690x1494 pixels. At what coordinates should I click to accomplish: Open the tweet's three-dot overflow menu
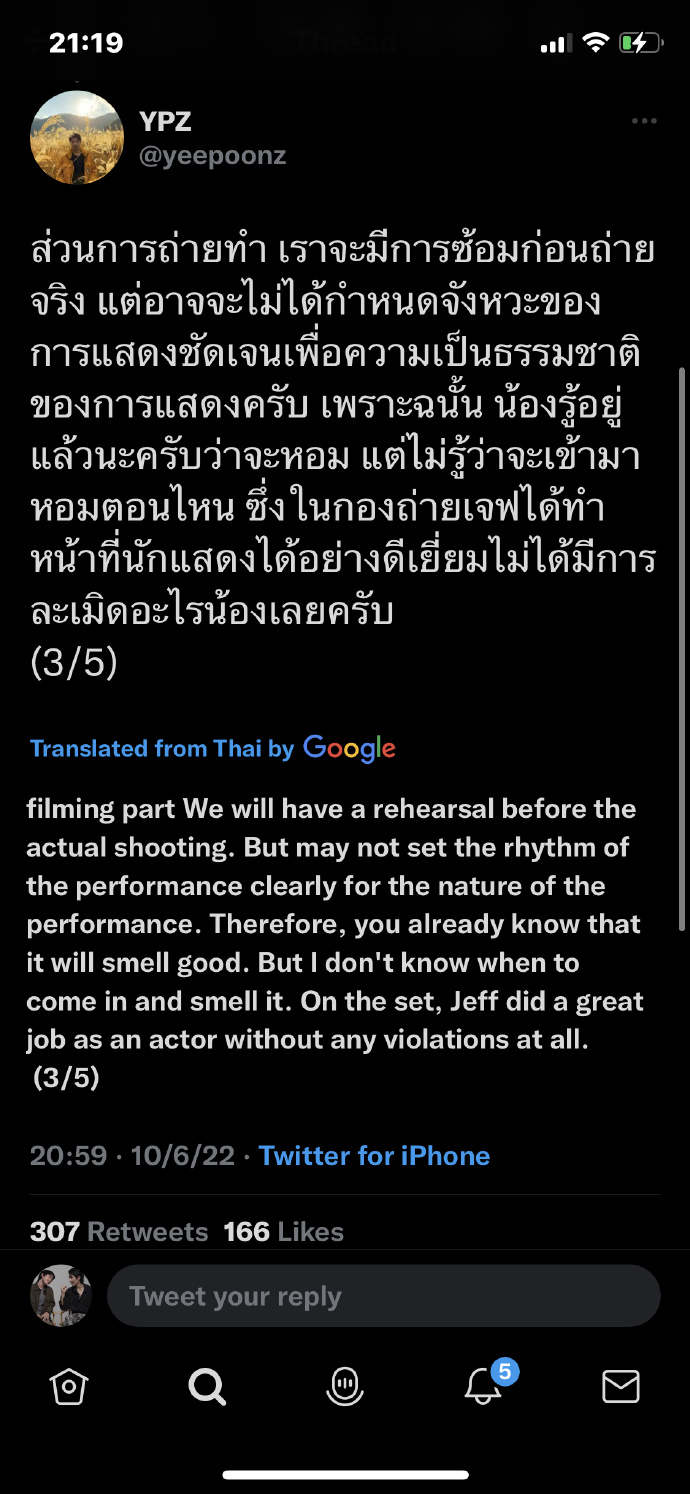coord(644,121)
